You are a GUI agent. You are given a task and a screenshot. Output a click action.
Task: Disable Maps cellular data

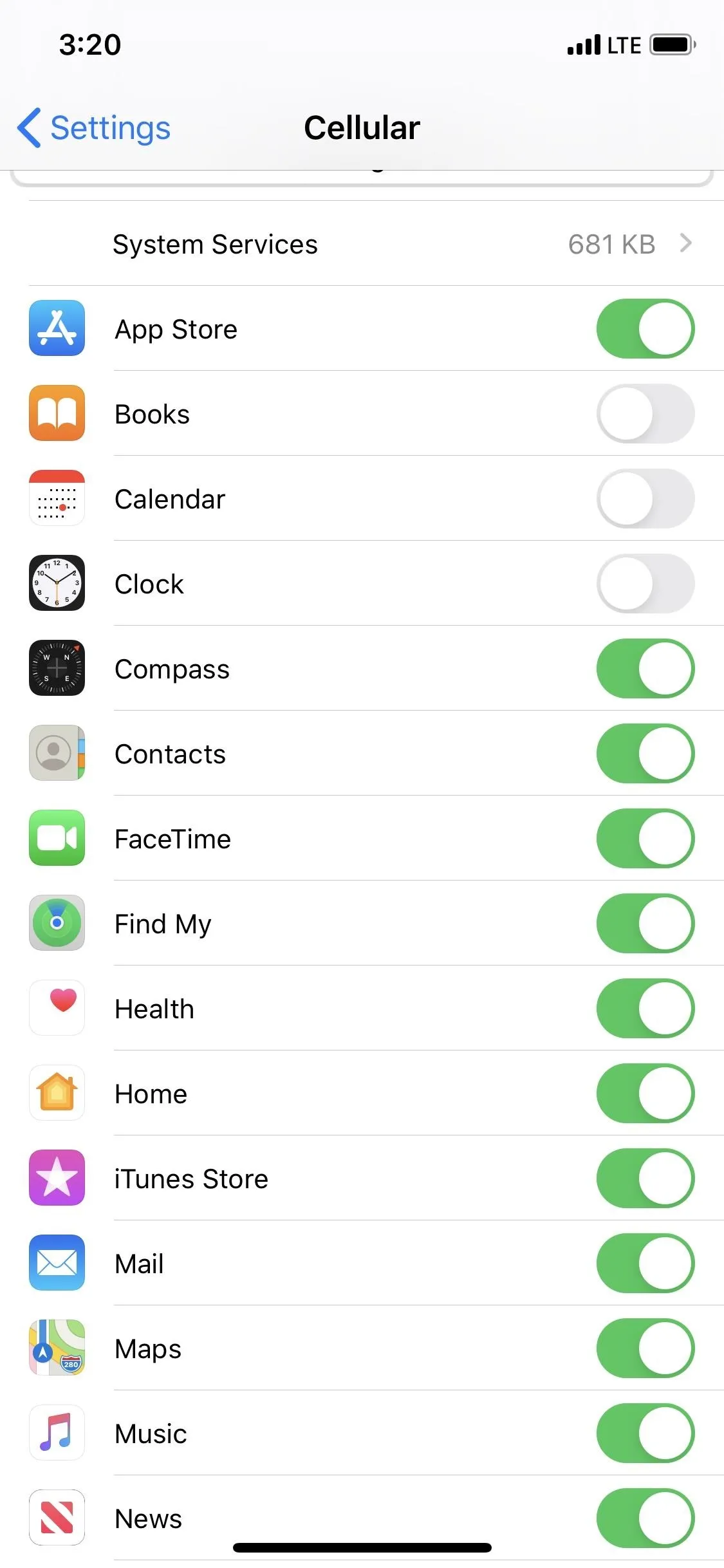[x=645, y=1349]
